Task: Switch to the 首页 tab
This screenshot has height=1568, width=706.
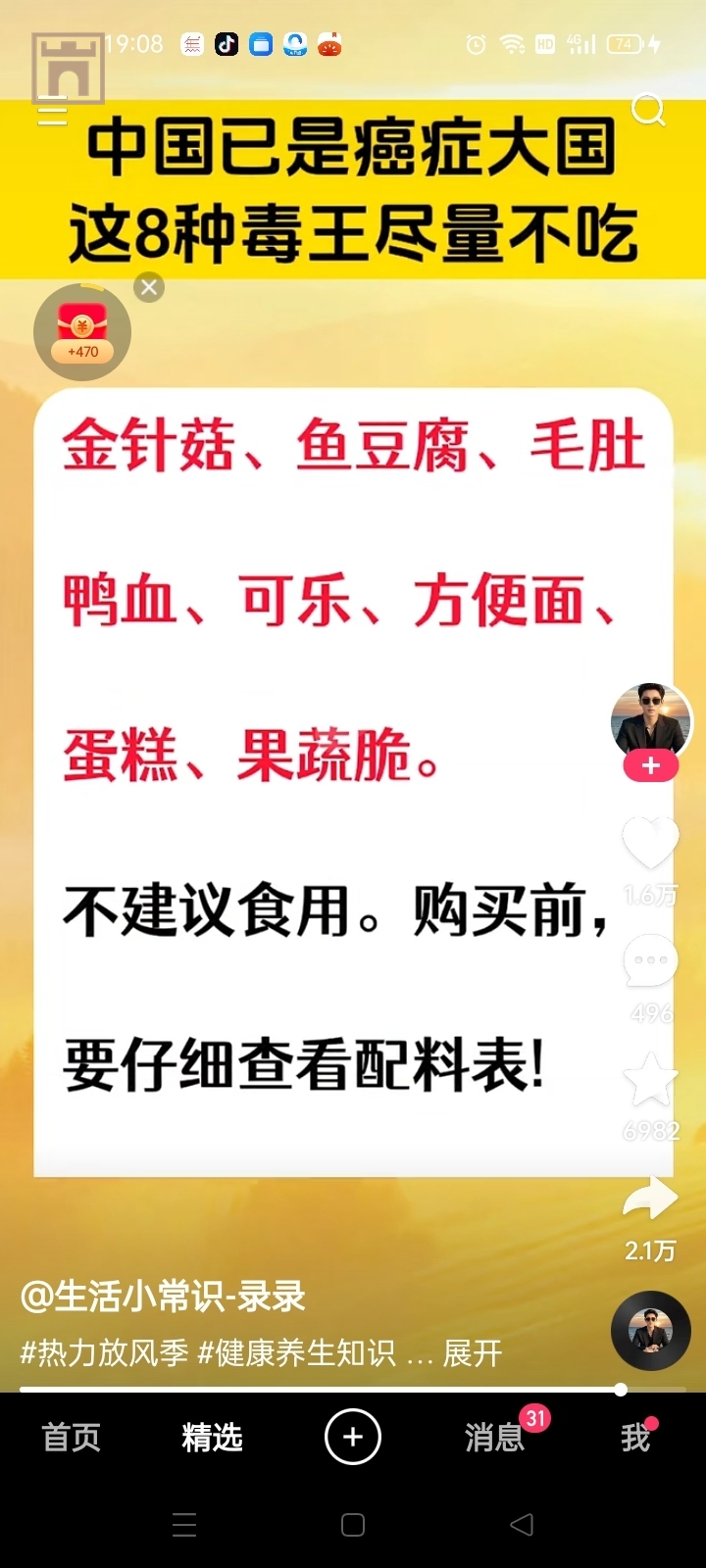Action: [71, 1438]
